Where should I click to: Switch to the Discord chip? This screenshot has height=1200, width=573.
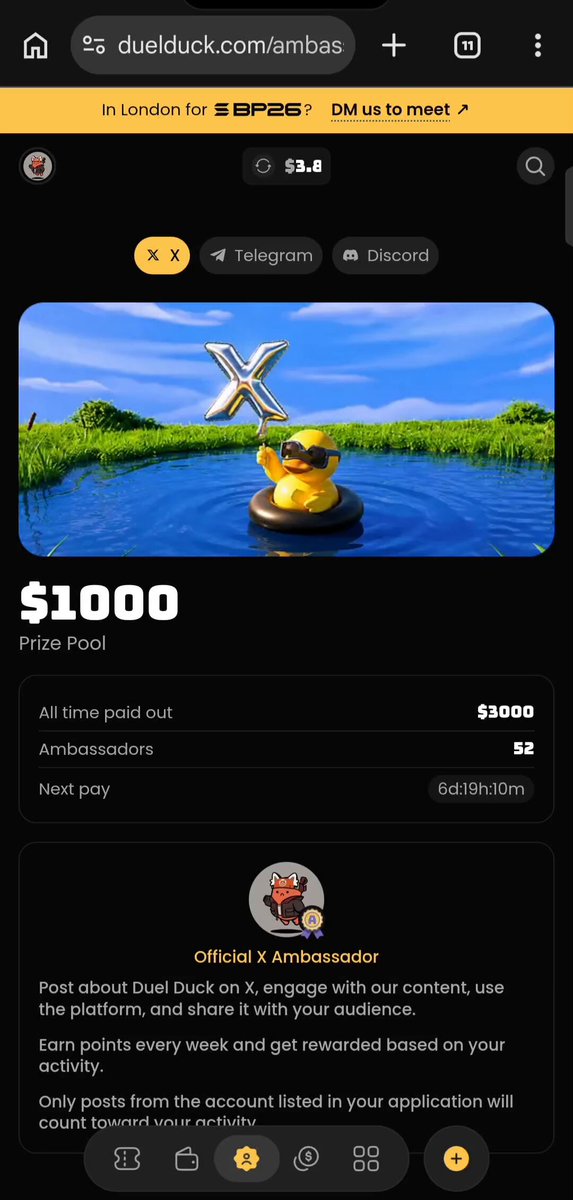385,255
